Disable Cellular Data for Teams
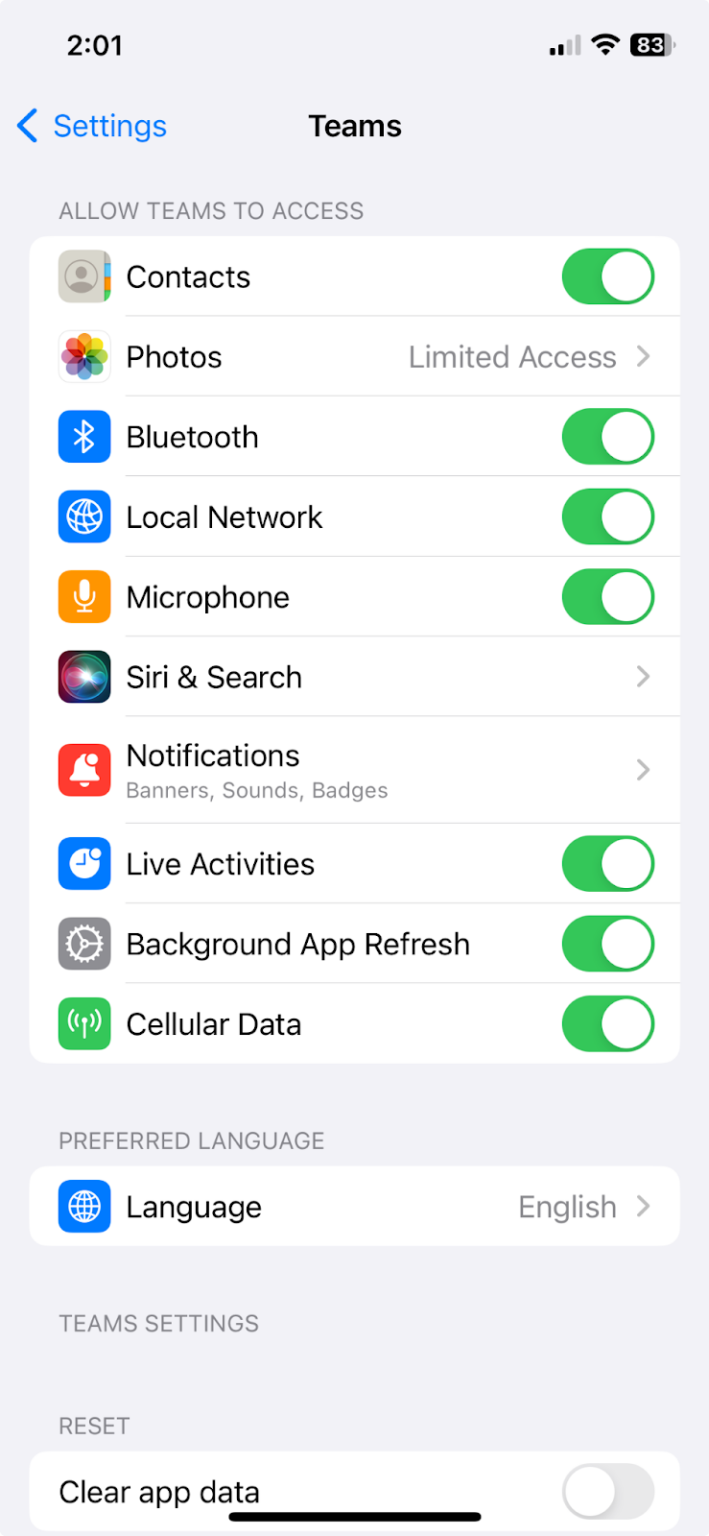Image resolution: width=709 pixels, height=1536 pixels. [607, 1024]
